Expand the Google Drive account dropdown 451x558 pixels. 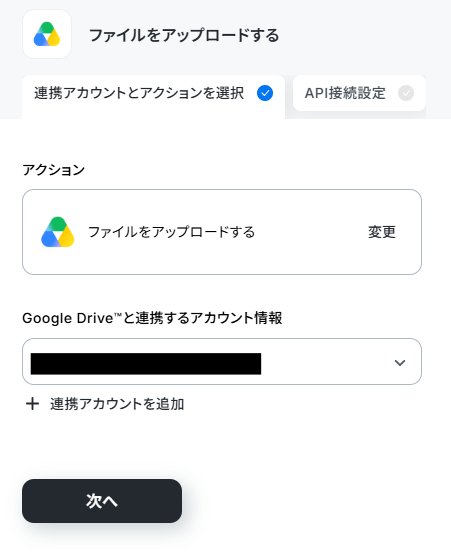(222, 362)
